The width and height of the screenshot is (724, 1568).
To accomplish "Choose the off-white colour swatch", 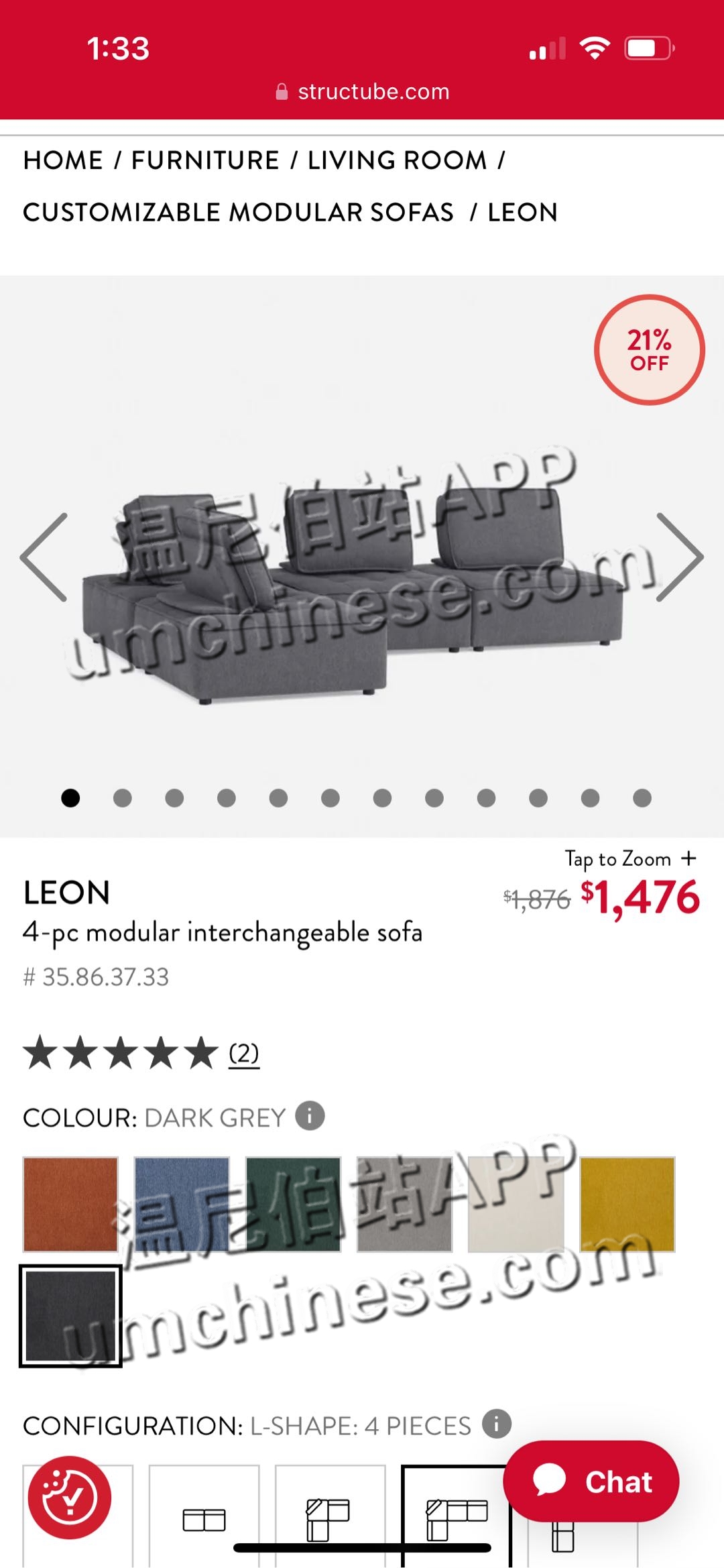I will click(516, 1204).
